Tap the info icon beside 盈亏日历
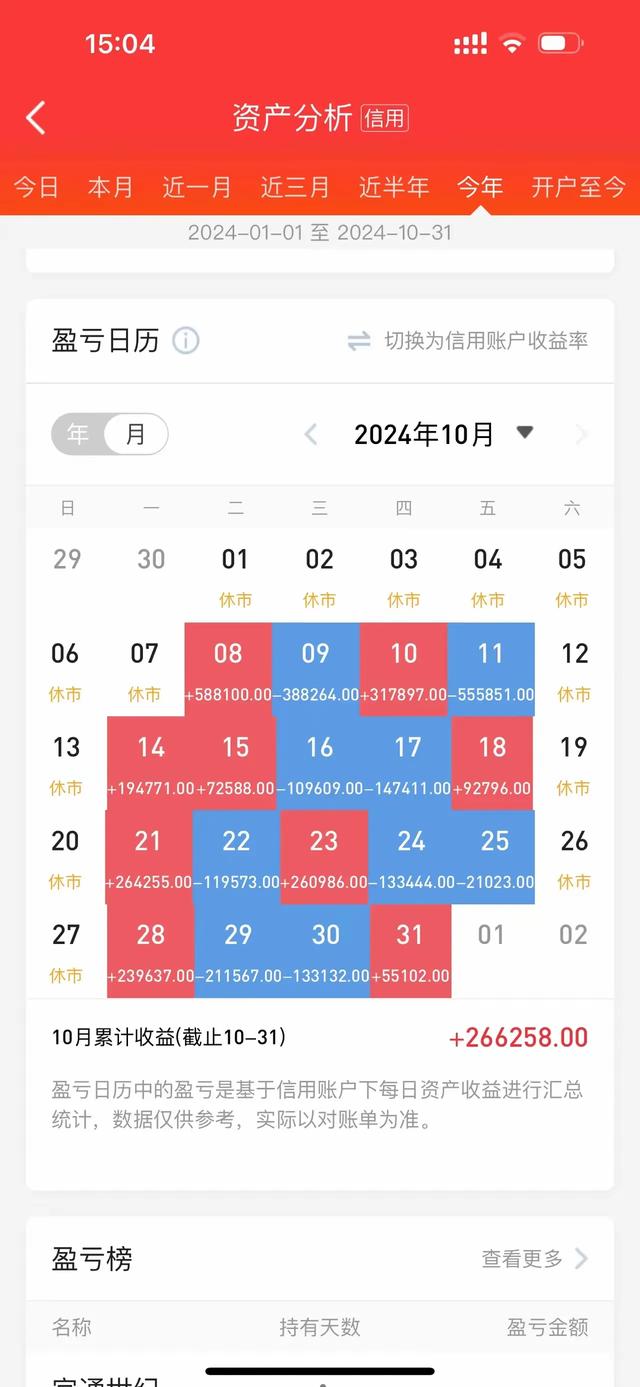 point(186,341)
